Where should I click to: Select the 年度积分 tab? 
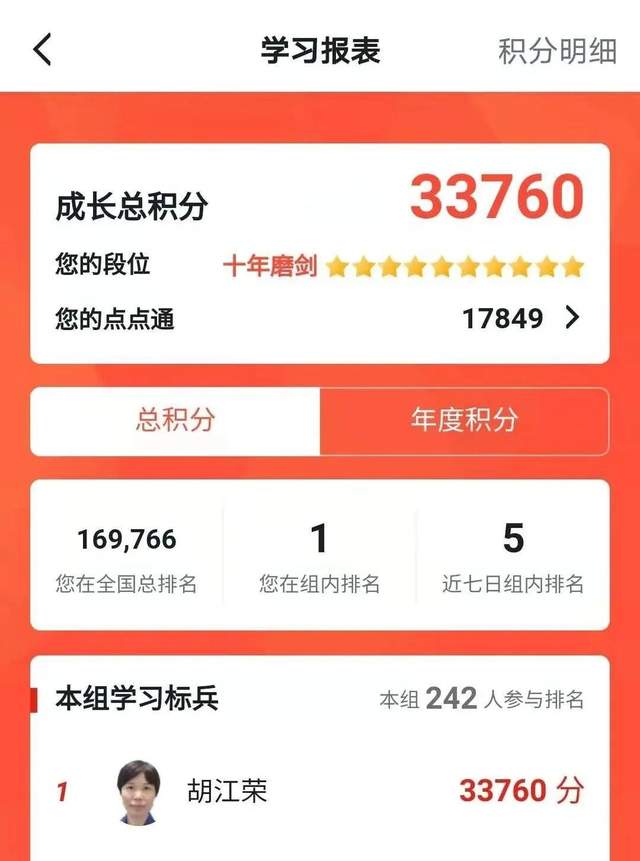click(x=464, y=420)
